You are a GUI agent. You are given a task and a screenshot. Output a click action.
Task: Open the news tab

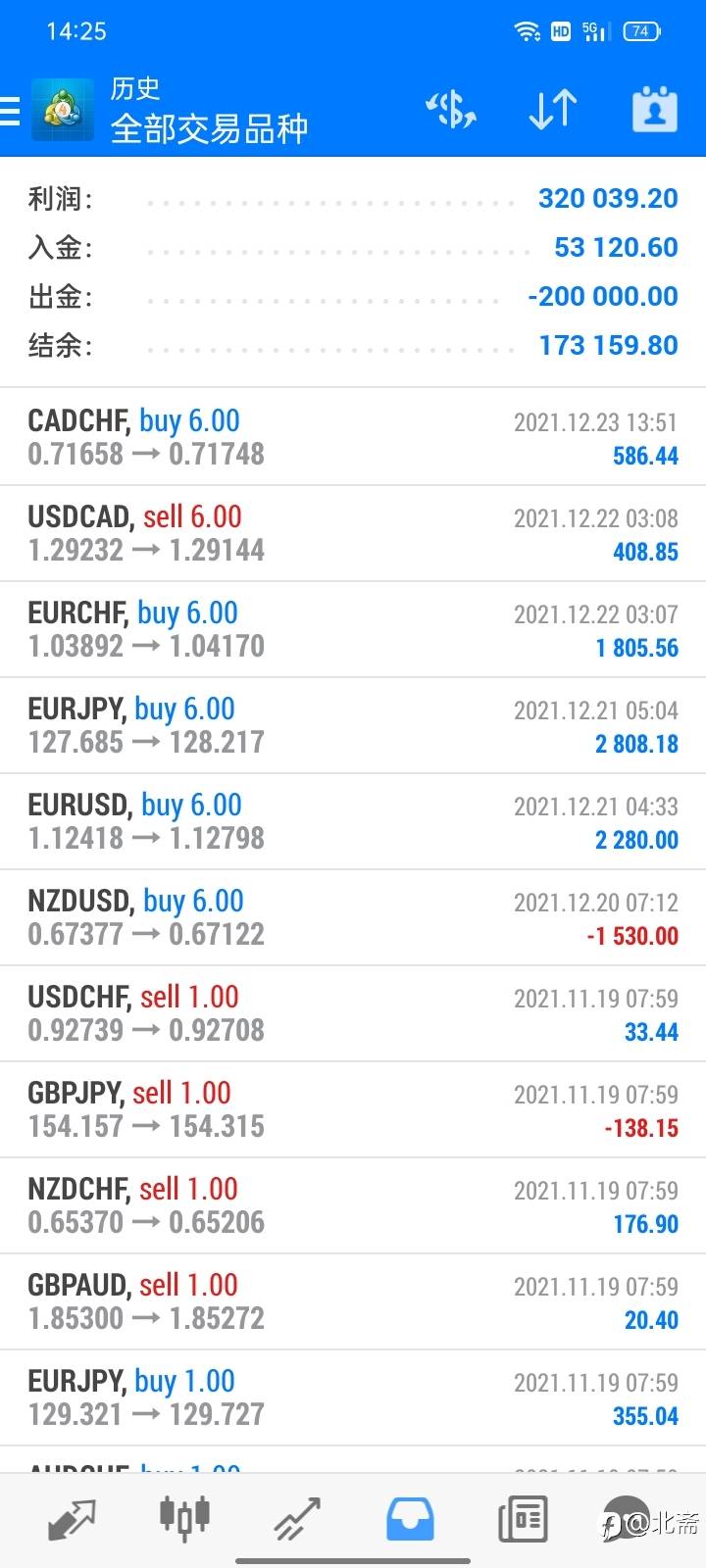523,1520
